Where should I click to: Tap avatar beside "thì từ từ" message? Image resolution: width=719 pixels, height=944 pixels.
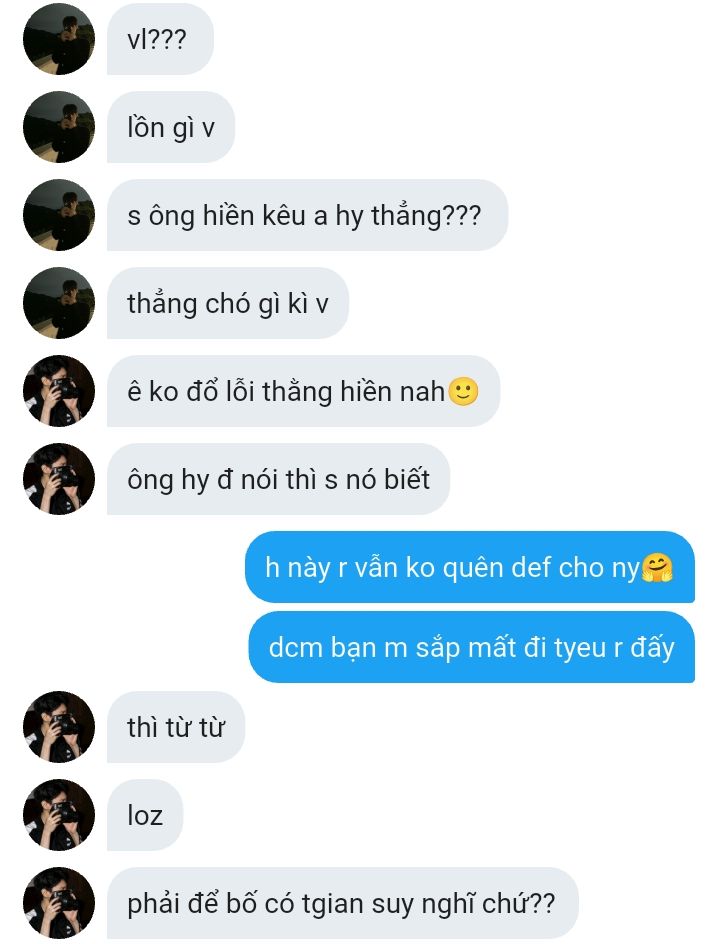pyautogui.click(x=58, y=727)
